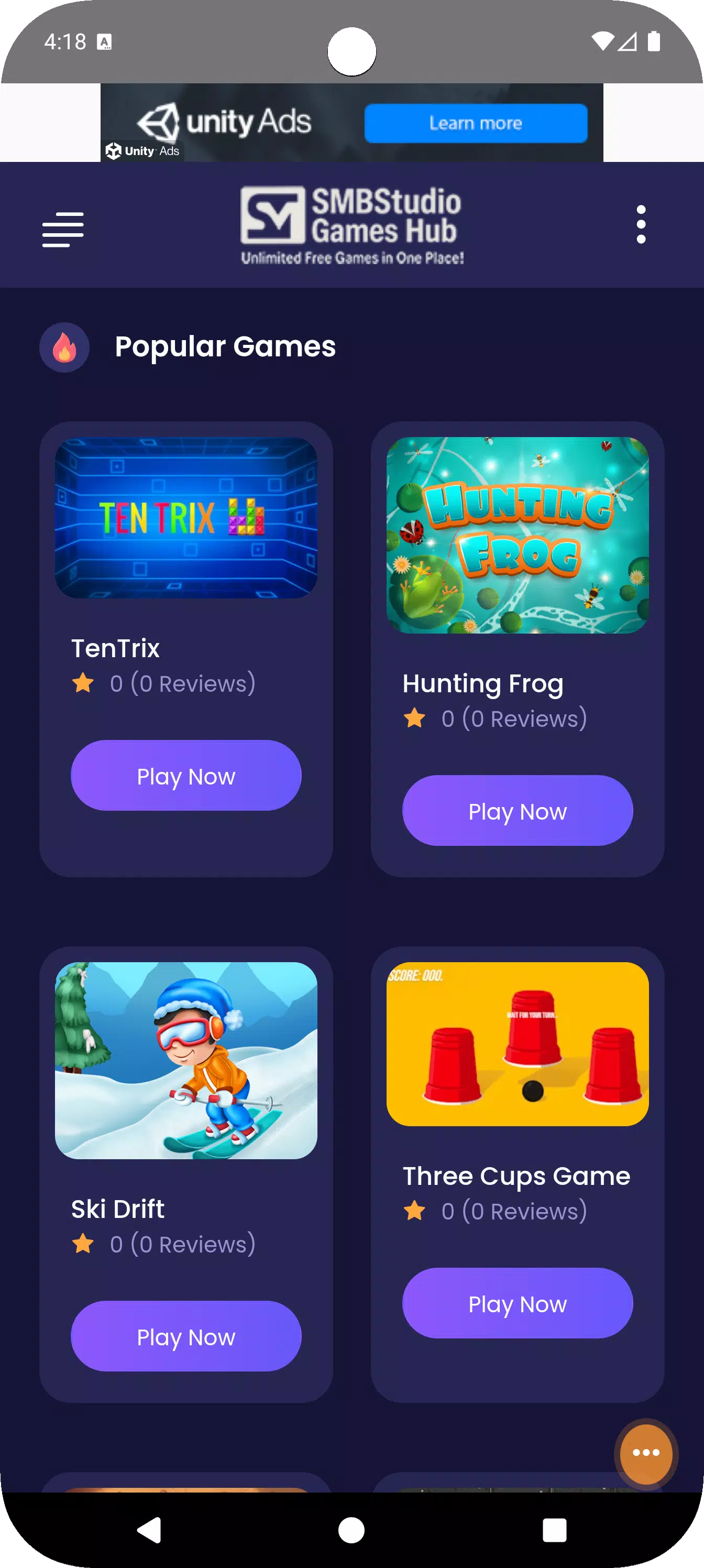This screenshot has width=704, height=1568.
Task: Open the three-dot overflow menu
Action: 641,225
